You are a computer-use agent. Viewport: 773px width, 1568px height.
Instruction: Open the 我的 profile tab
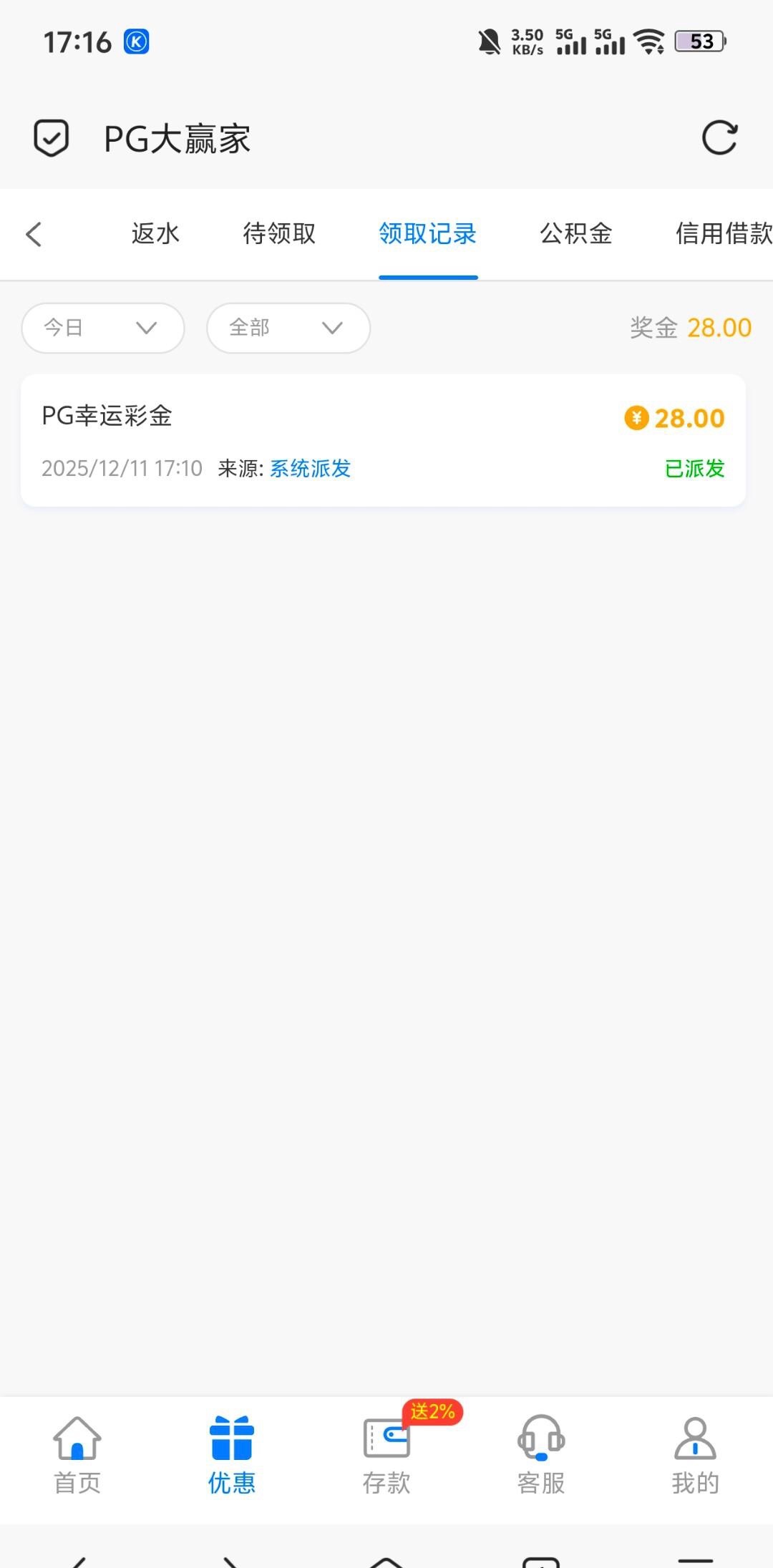click(x=695, y=1456)
